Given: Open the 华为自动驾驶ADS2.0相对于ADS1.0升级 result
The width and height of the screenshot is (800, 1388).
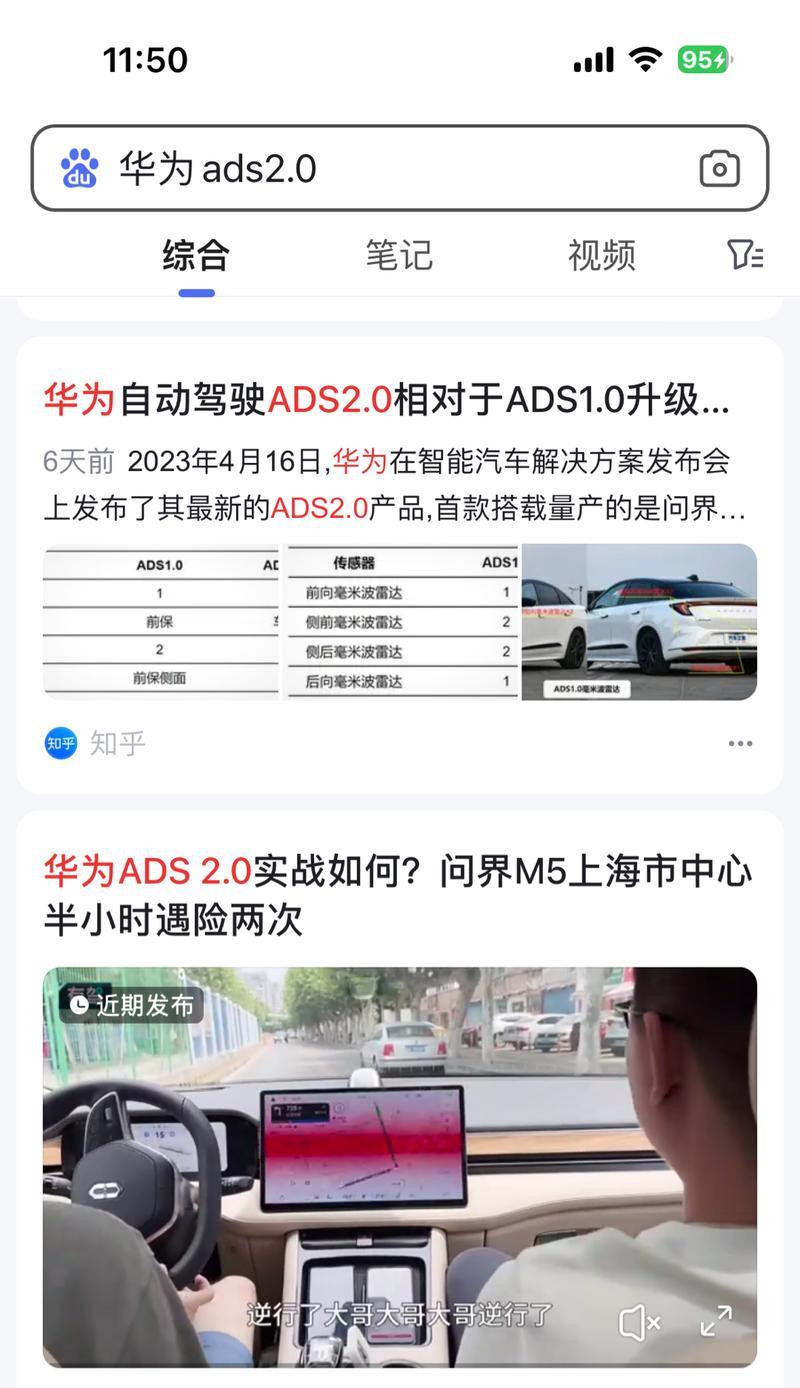Looking at the screenshot, I should pyautogui.click(x=386, y=400).
